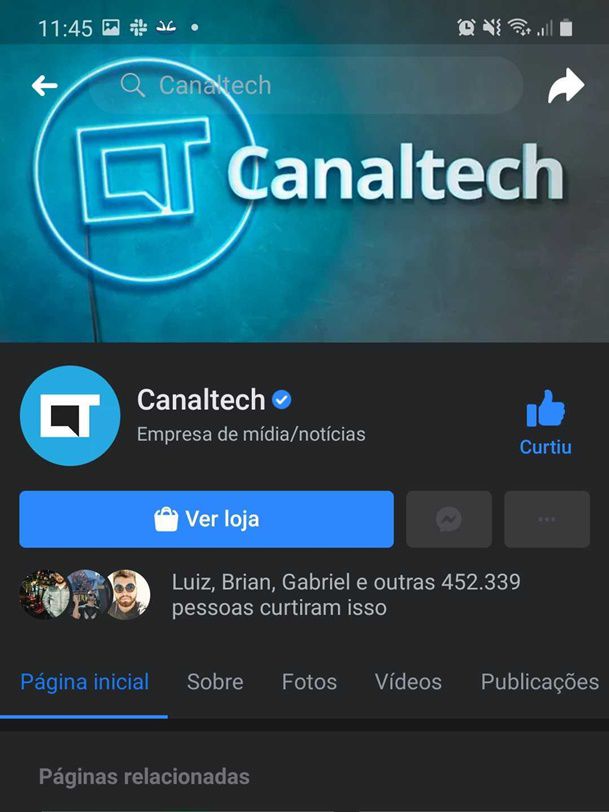This screenshot has width=609, height=812.
Task: Open the Vídeos tab
Action: (x=408, y=682)
